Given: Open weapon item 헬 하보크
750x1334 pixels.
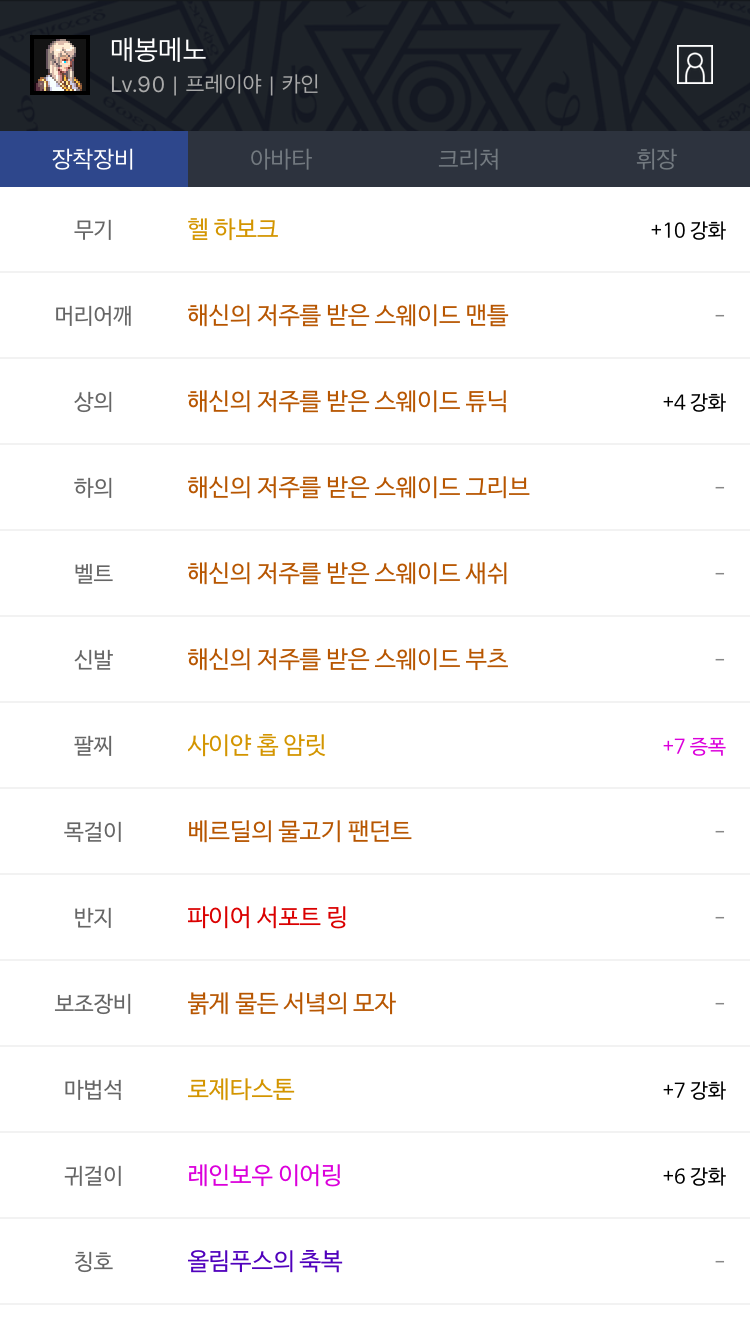Looking at the screenshot, I should (233, 229).
